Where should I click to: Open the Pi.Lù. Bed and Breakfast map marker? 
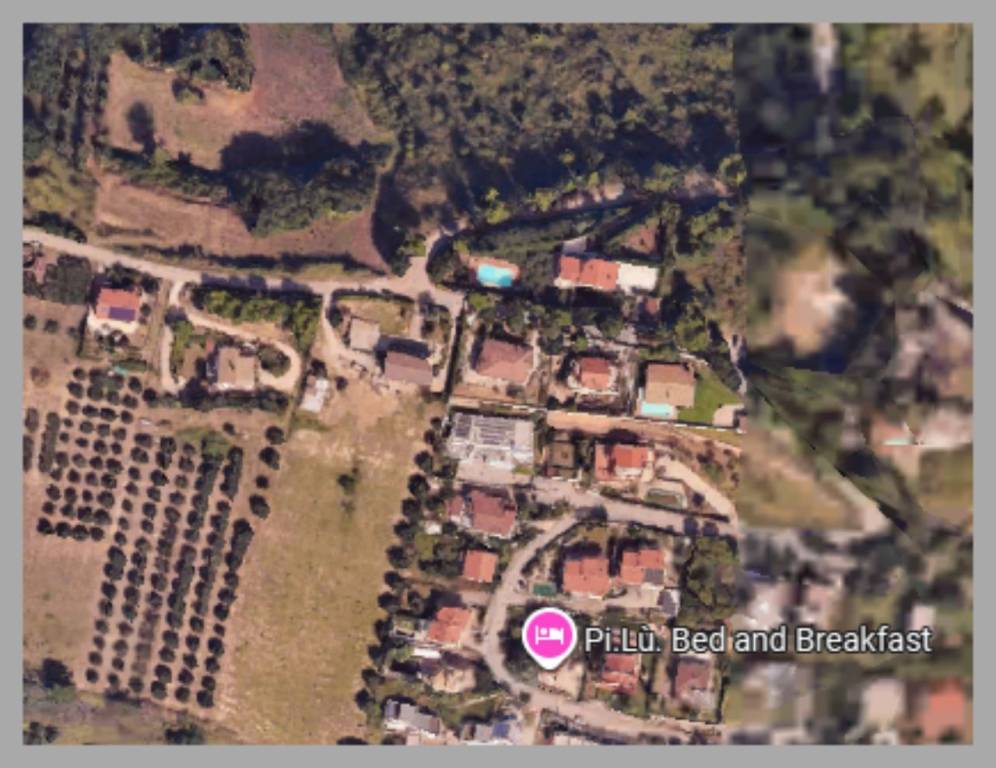pos(549,635)
